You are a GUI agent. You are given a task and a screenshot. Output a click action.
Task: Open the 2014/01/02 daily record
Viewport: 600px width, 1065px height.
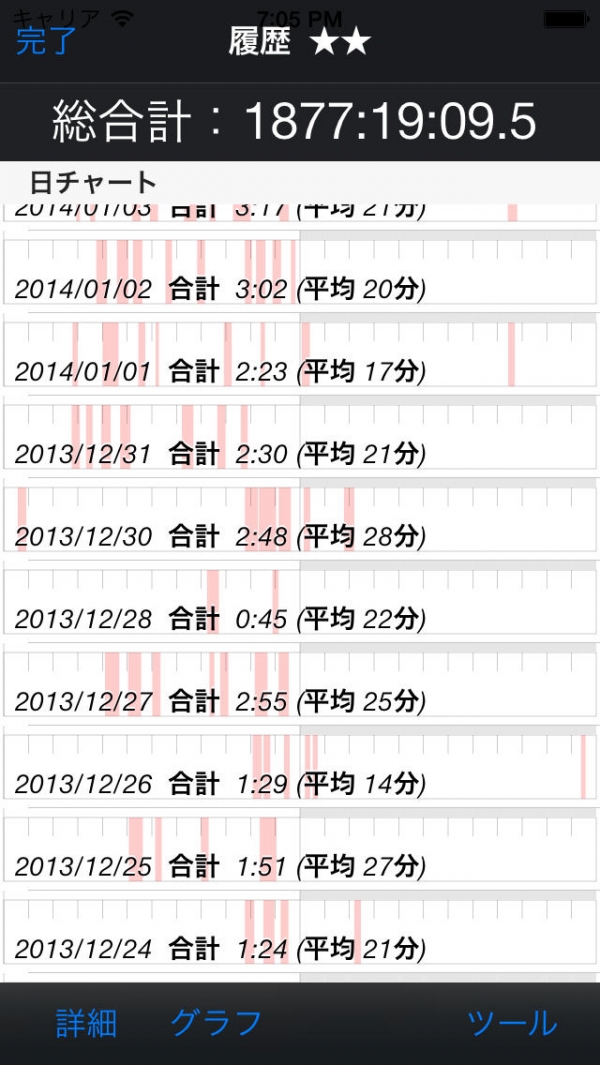pos(300,271)
